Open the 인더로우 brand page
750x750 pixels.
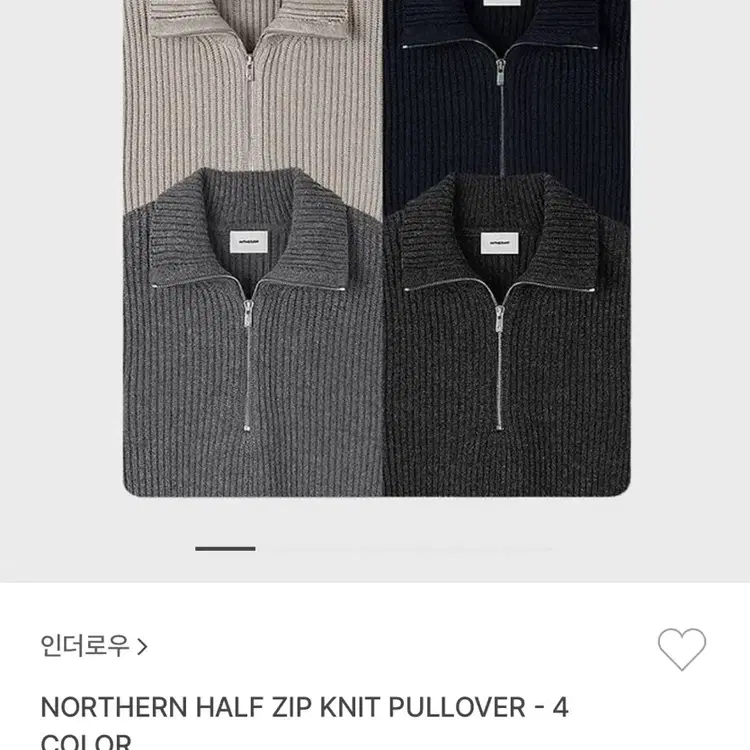pos(94,646)
